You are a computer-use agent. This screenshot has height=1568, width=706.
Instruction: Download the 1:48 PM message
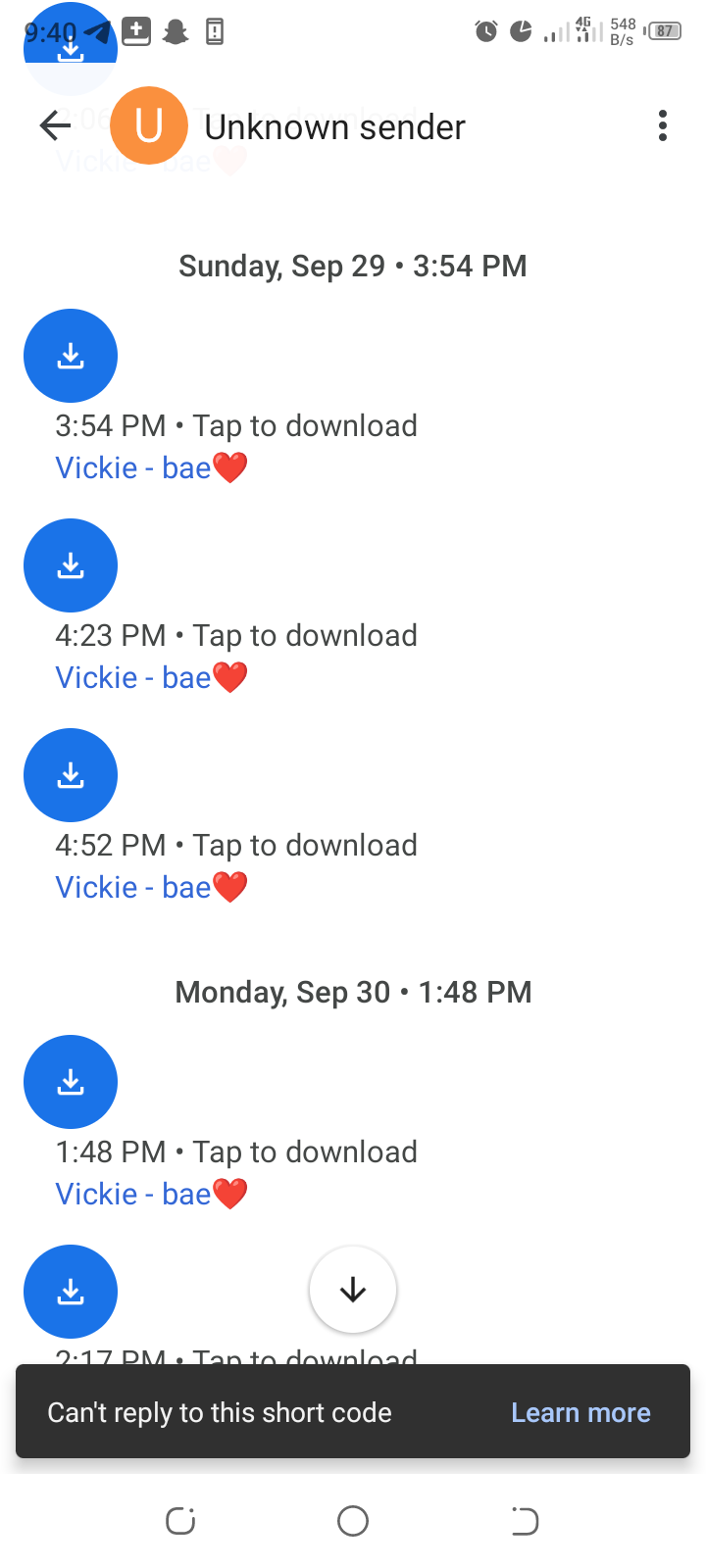pyautogui.click(x=71, y=1082)
